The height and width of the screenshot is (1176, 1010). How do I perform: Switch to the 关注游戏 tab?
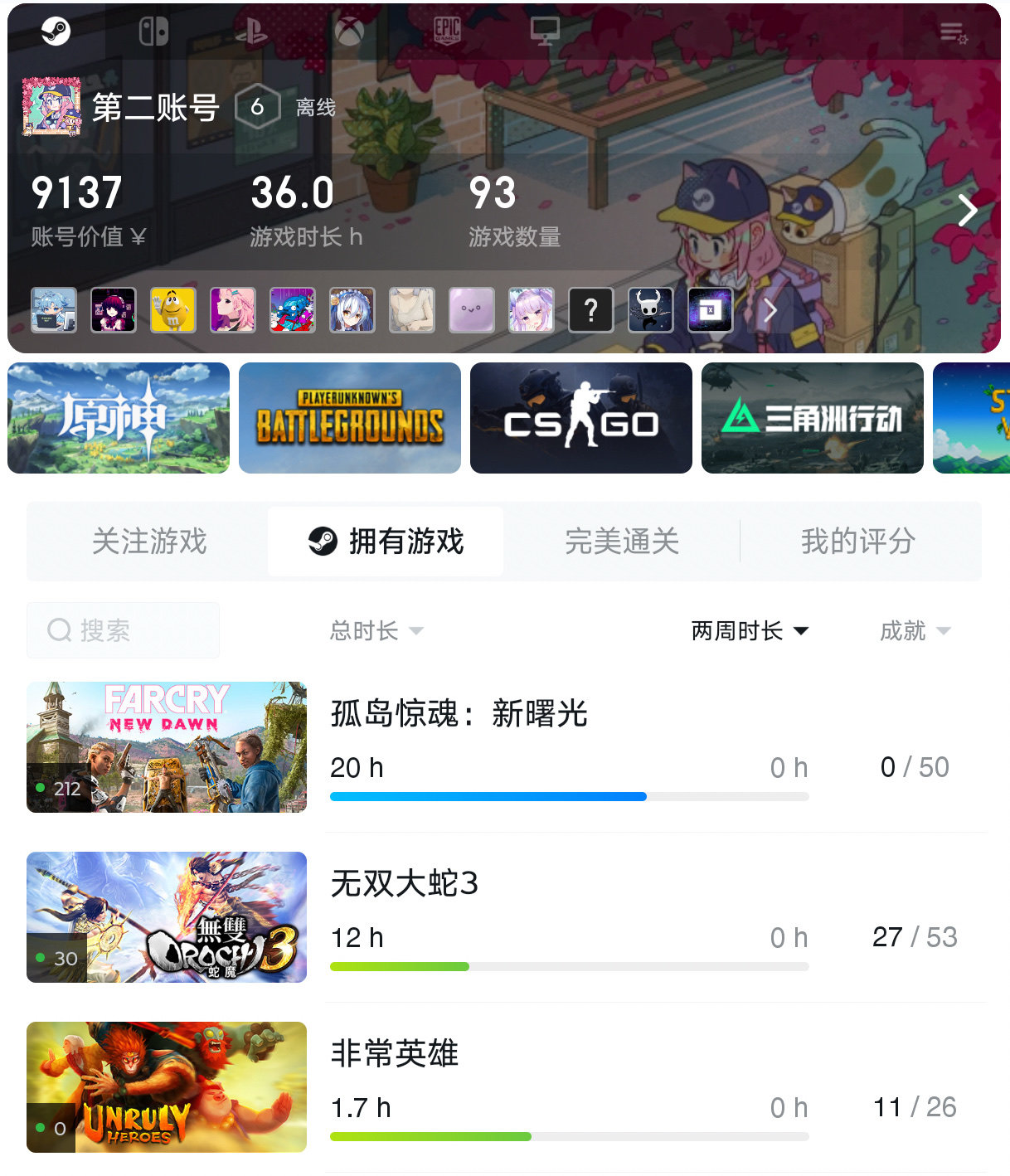click(149, 542)
